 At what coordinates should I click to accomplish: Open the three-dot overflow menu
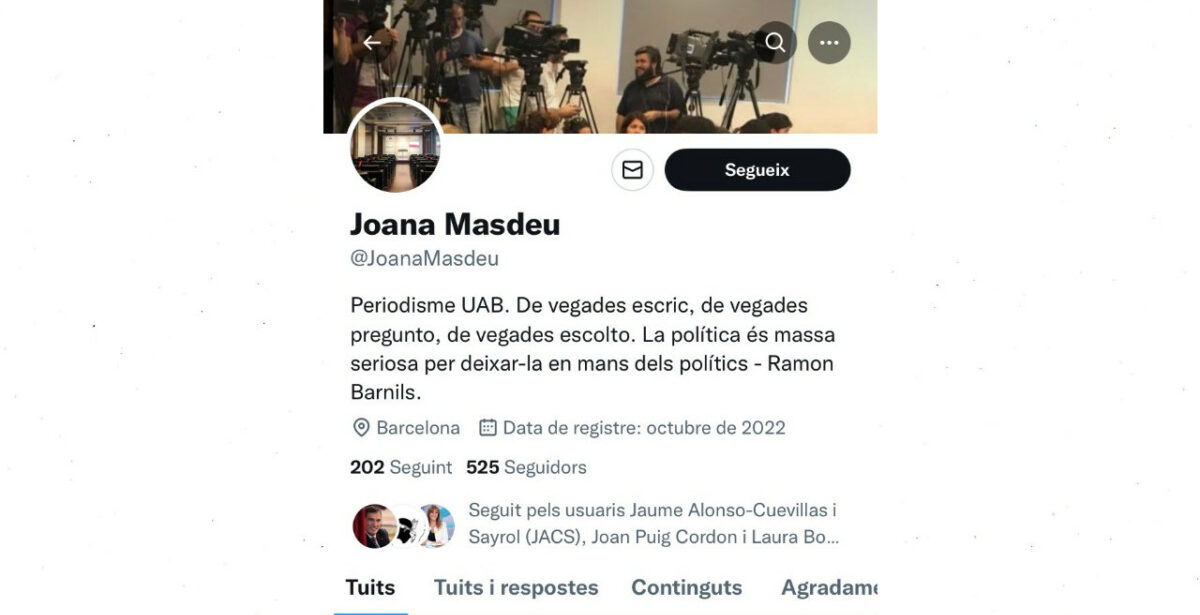(x=829, y=43)
